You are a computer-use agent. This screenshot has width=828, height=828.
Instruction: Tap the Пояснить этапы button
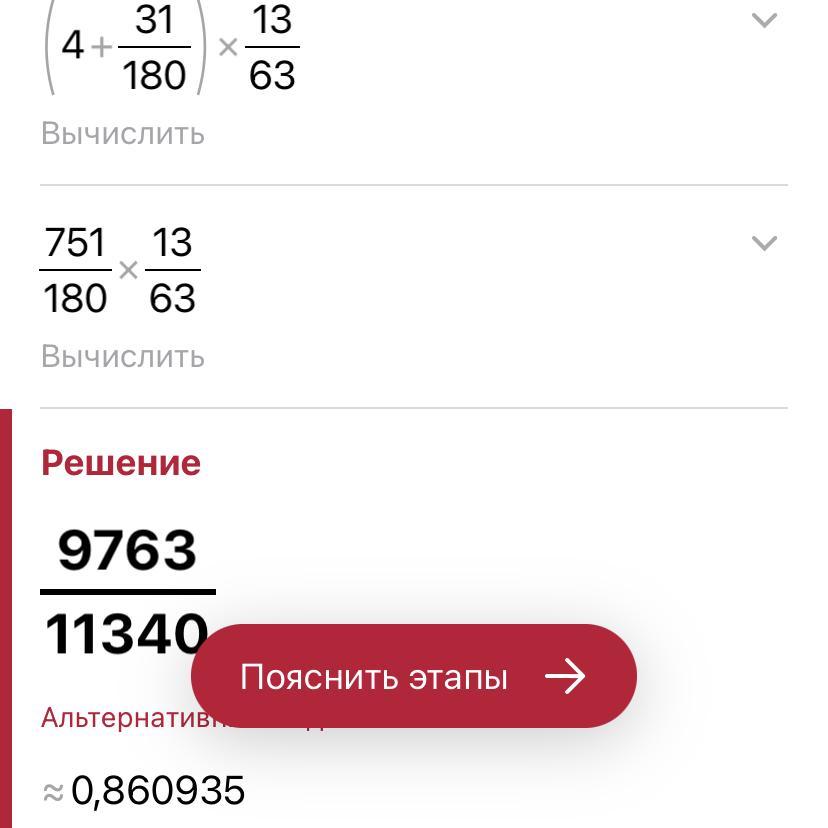point(413,676)
